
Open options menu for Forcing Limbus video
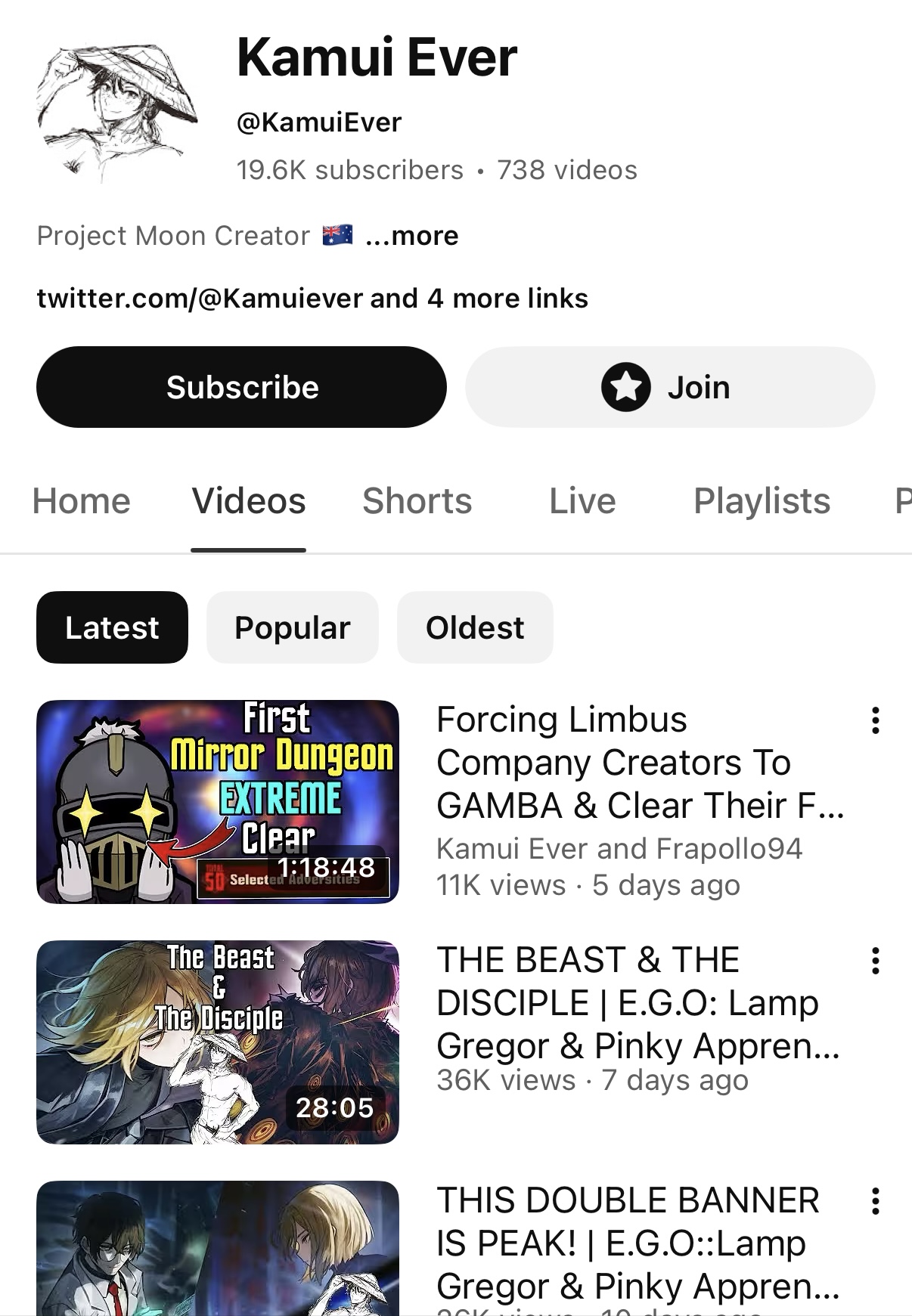(x=876, y=720)
